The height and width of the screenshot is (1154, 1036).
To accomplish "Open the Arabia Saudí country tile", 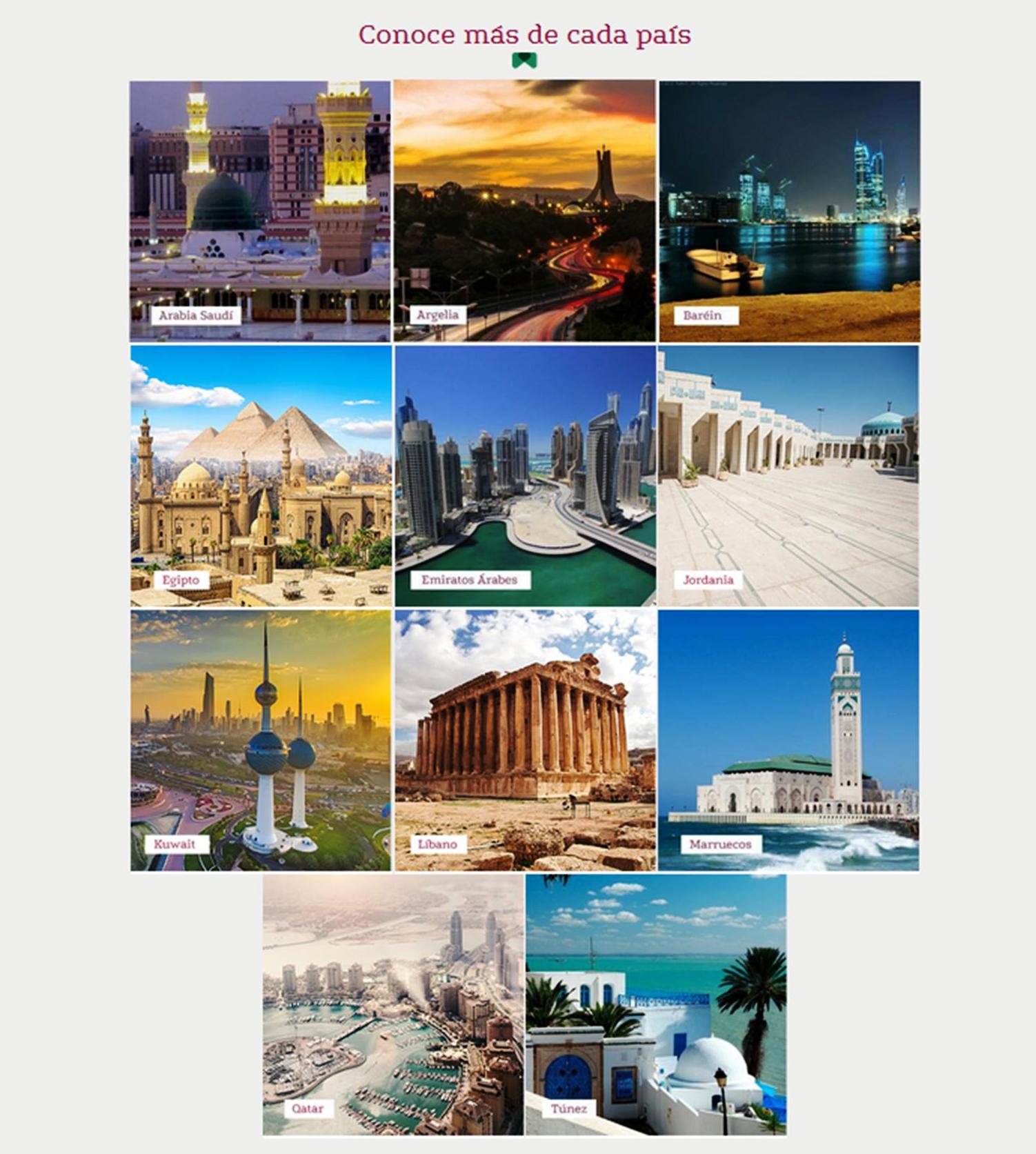I will (x=260, y=211).
